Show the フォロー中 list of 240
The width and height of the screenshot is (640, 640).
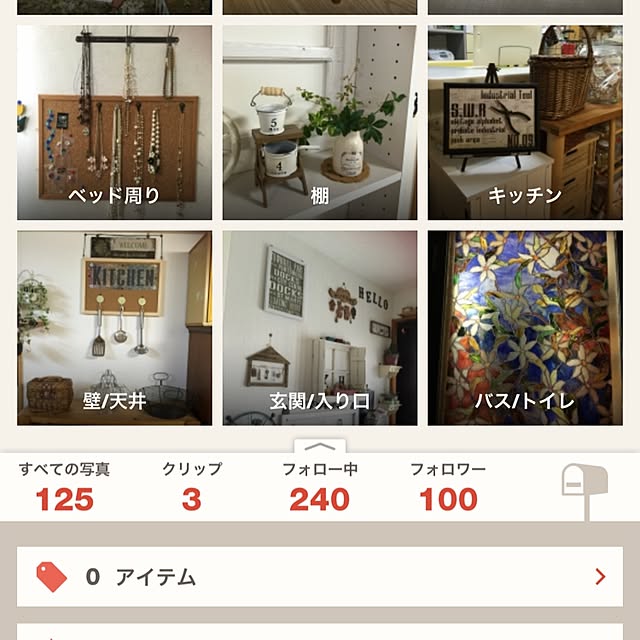tap(319, 487)
